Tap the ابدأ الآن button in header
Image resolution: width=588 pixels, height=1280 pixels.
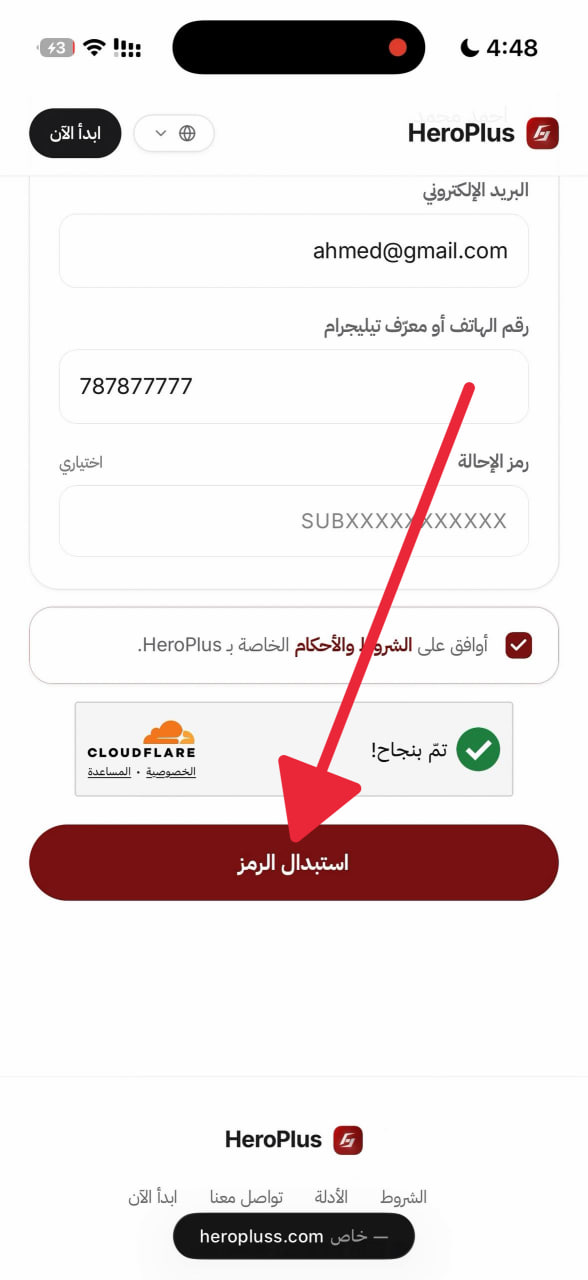(x=75, y=134)
